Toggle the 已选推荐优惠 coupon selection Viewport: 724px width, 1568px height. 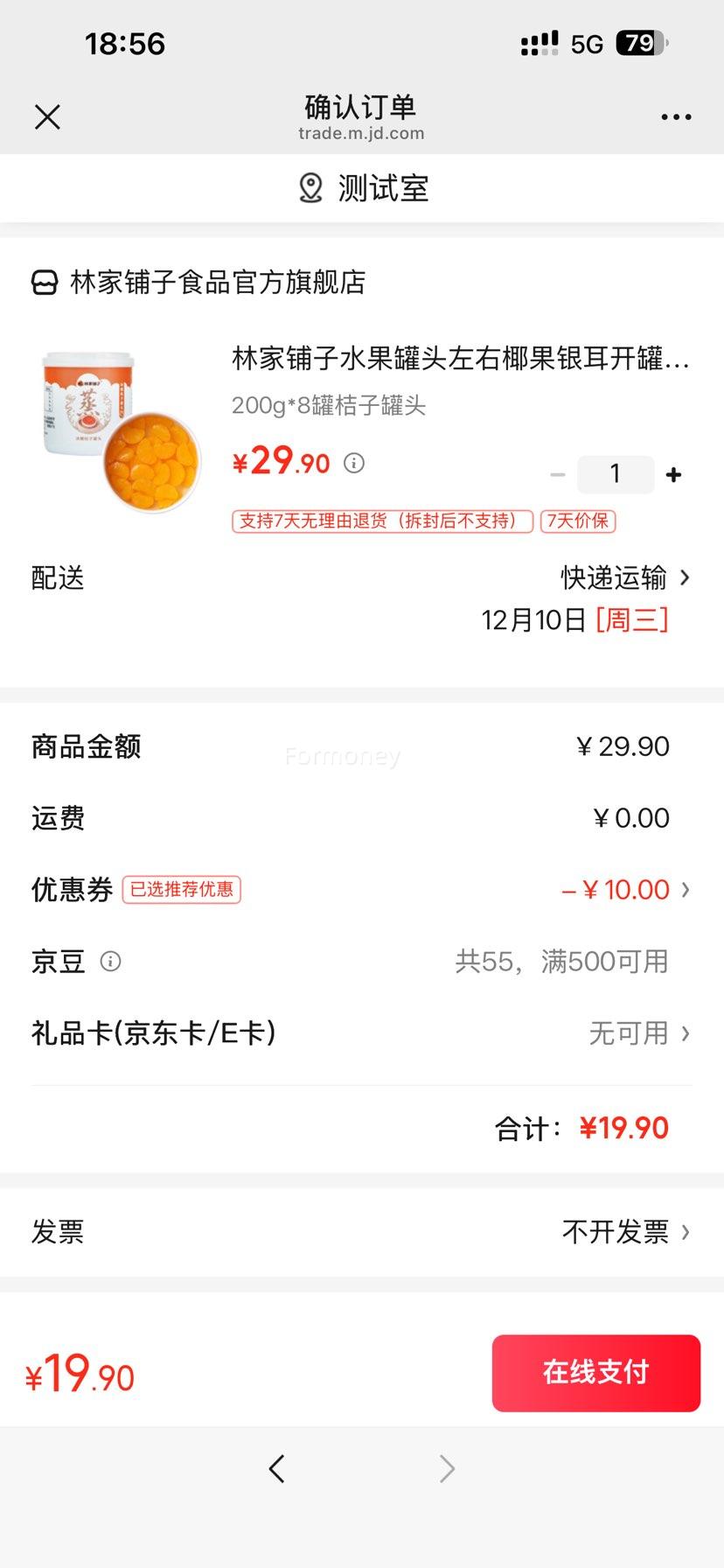click(182, 889)
